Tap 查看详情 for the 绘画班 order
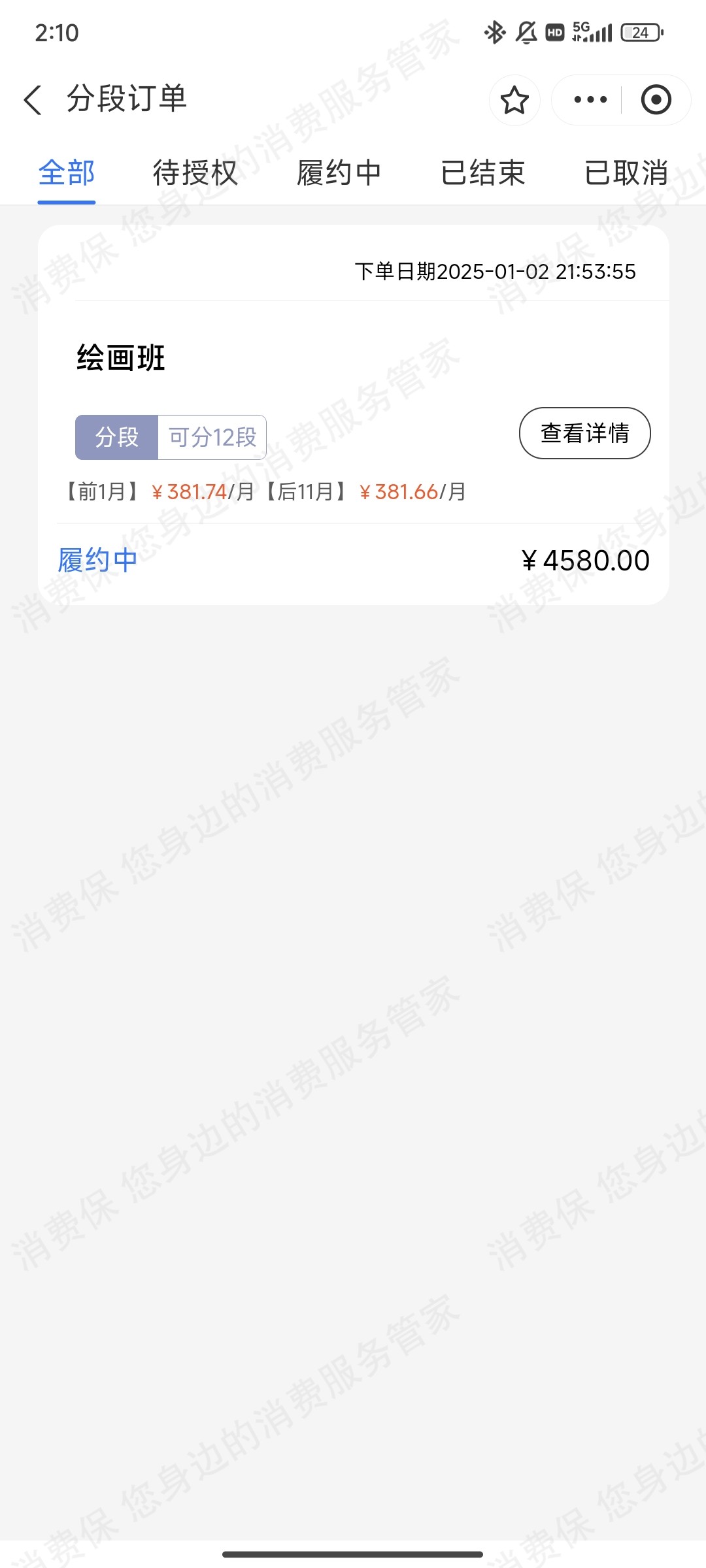This screenshot has height=1568, width=706. [x=584, y=433]
